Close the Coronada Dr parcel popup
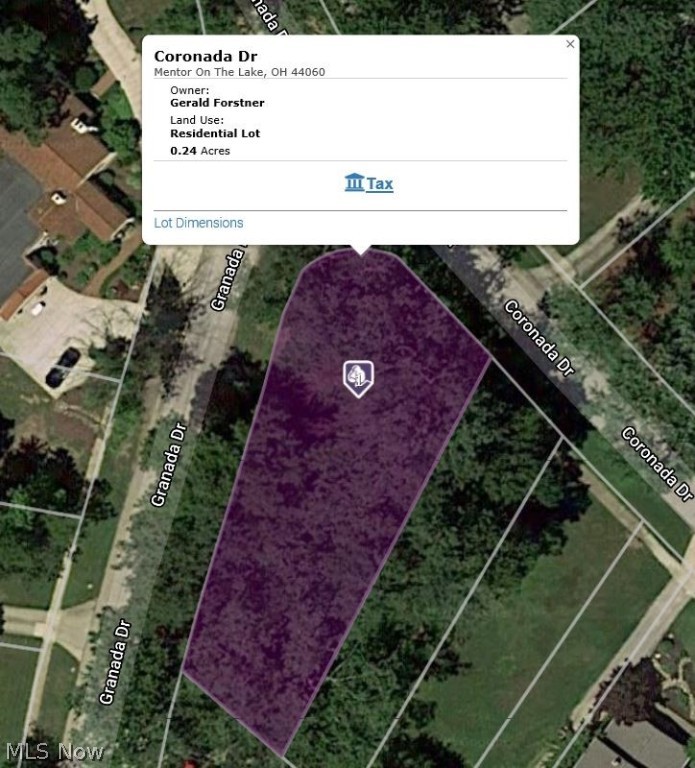695x768 pixels. (570, 44)
